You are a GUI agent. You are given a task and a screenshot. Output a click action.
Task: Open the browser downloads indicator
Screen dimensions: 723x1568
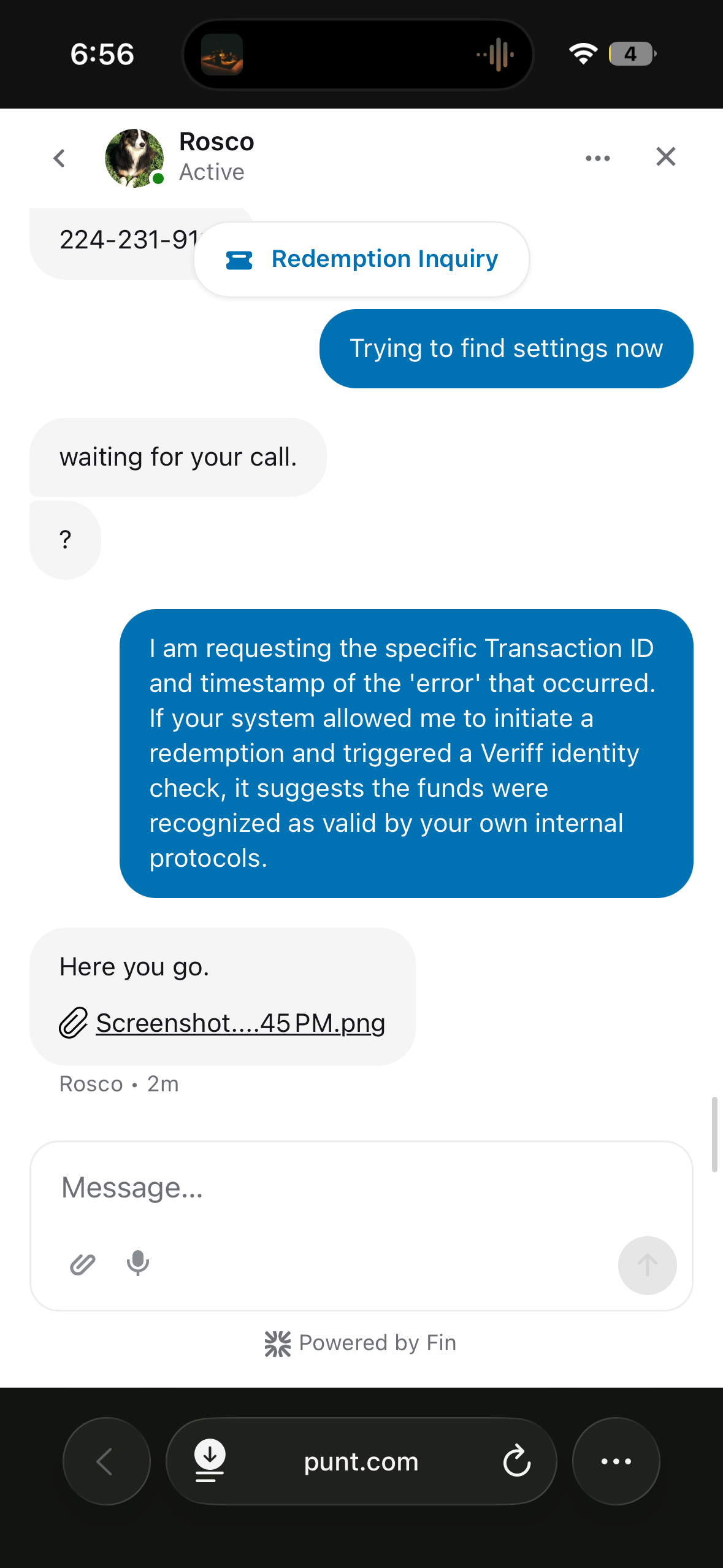click(210, 1461)
